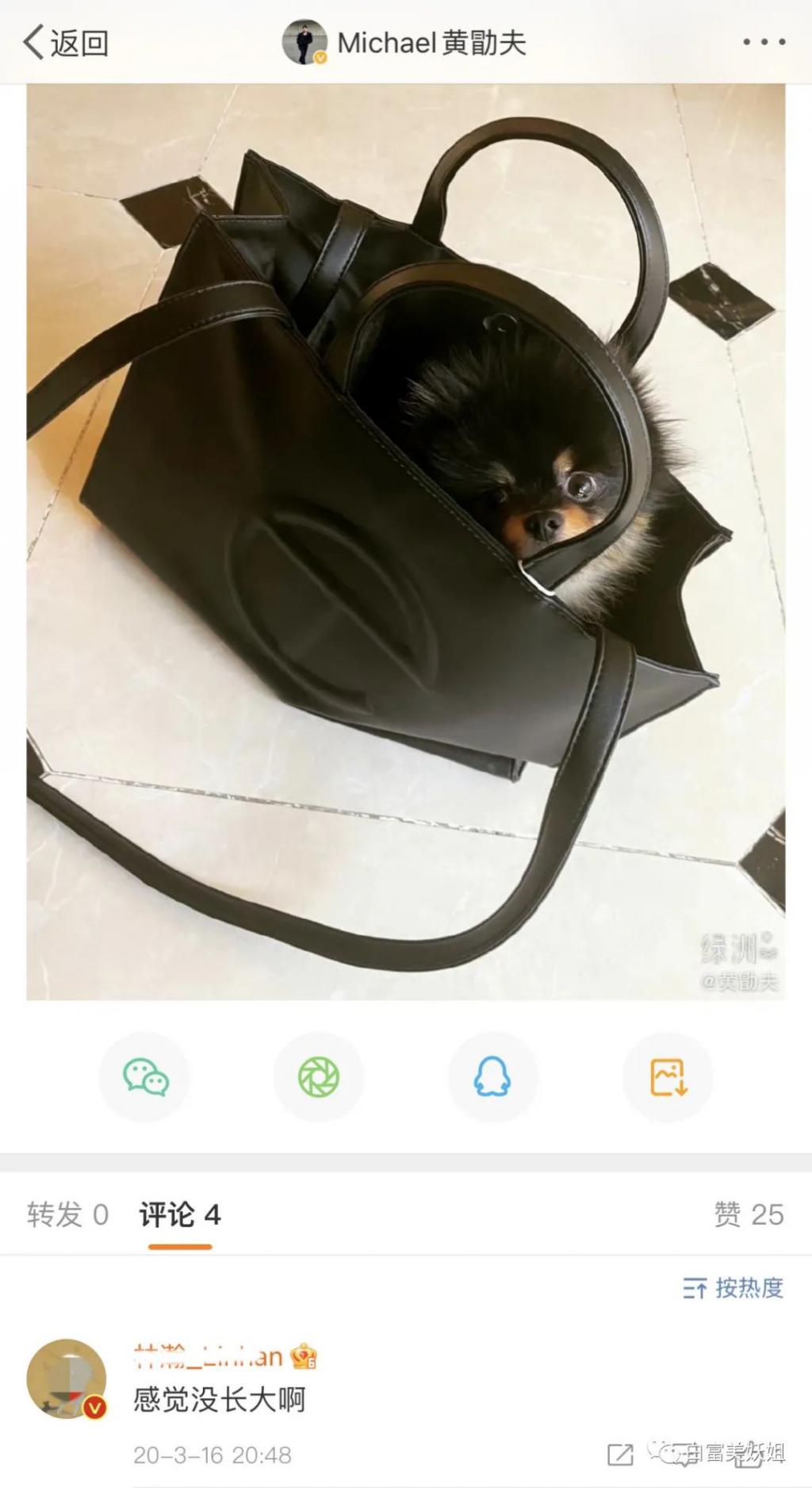
Task: Open the first commenter's avatar profile
Action: click(67, 1379)
